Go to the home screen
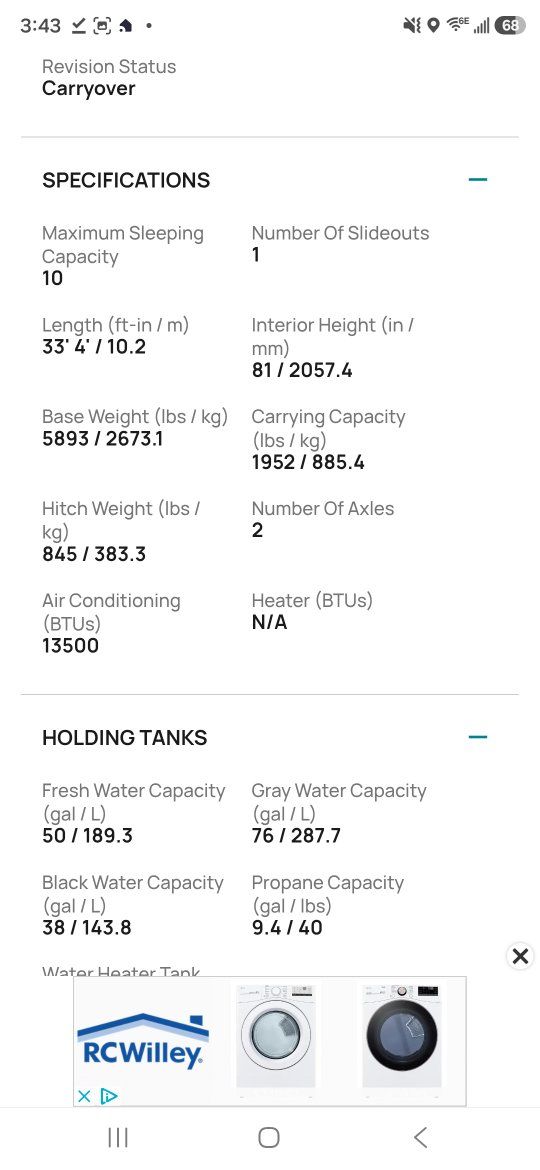 tap(269, 1137)
